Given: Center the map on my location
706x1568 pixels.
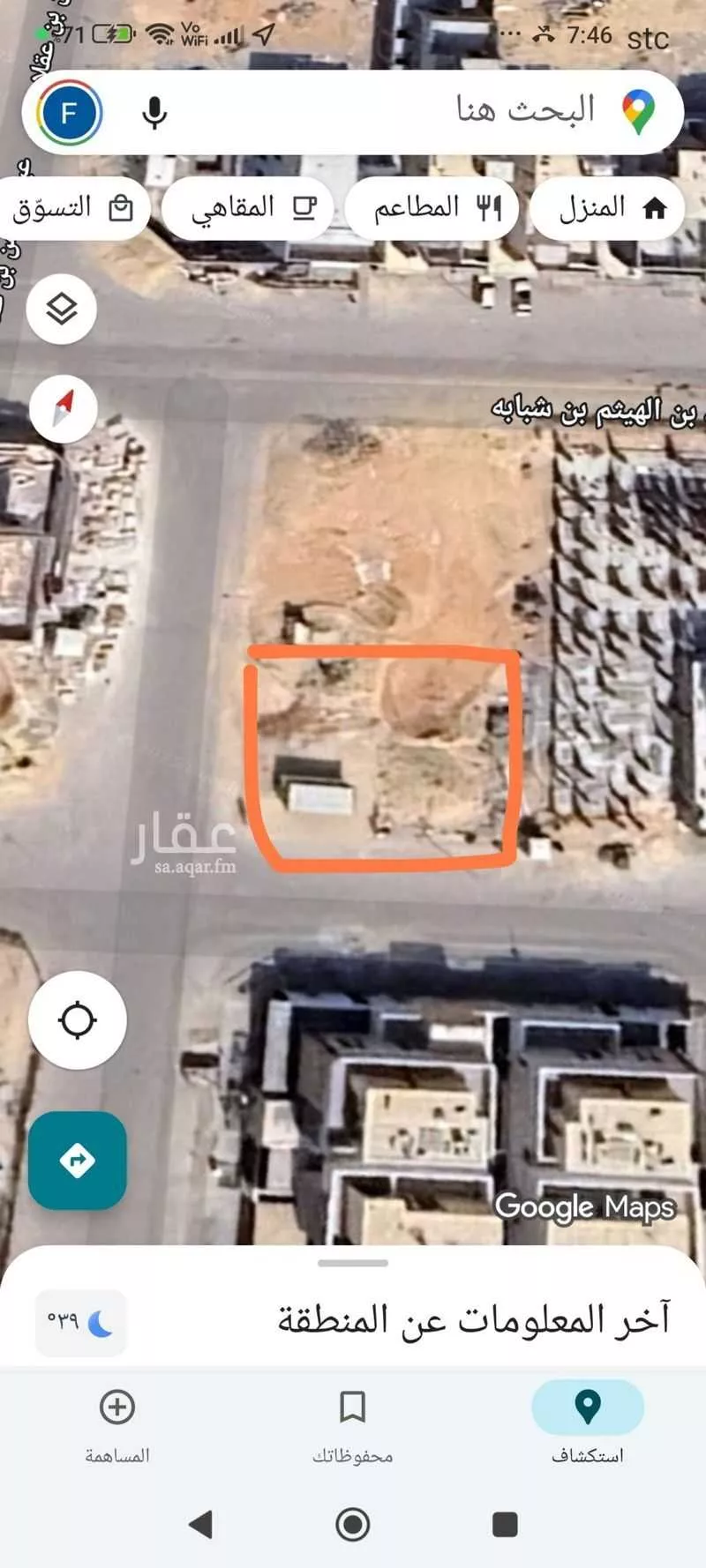Looking at the screenshot, I should pyautogui.click(x=78, y=1020).
